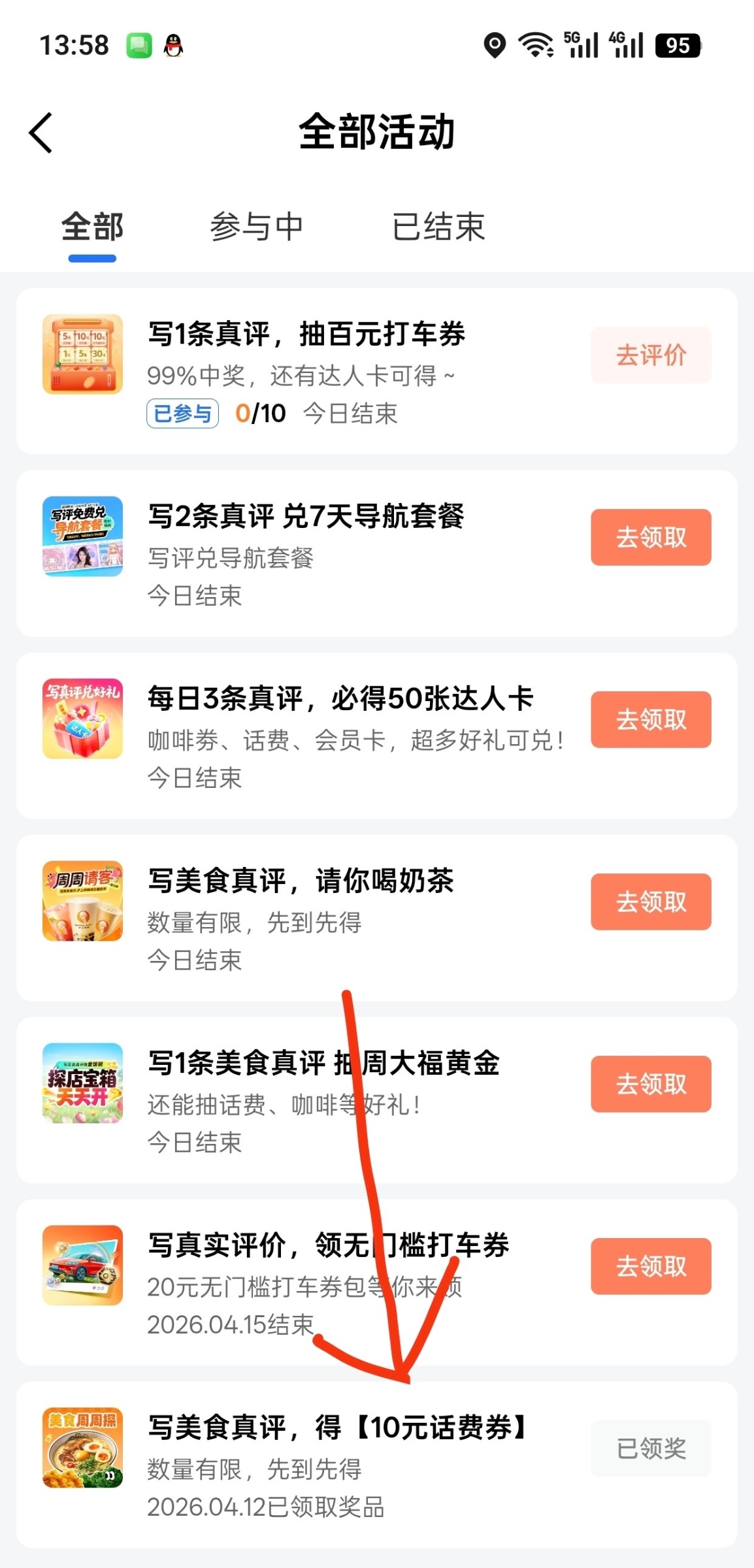This screenshot has height=1568, width=754.
Task: Claim 每日3条真评 达人卡 reward
Action: tap(651, 719)
